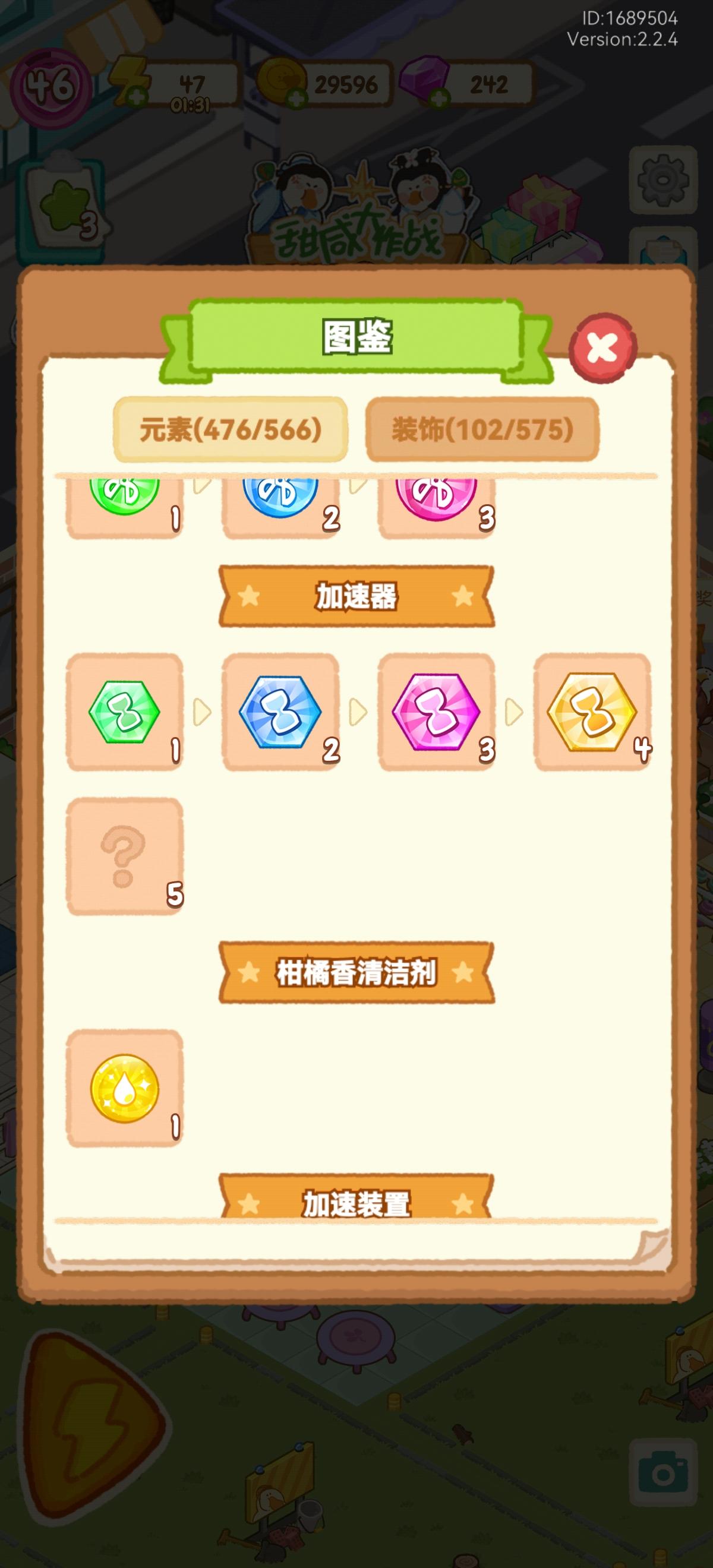The width and height of the screenshot is (713, 1568).
Task: Open the level 46 badge progress
Action: point(52,85)
